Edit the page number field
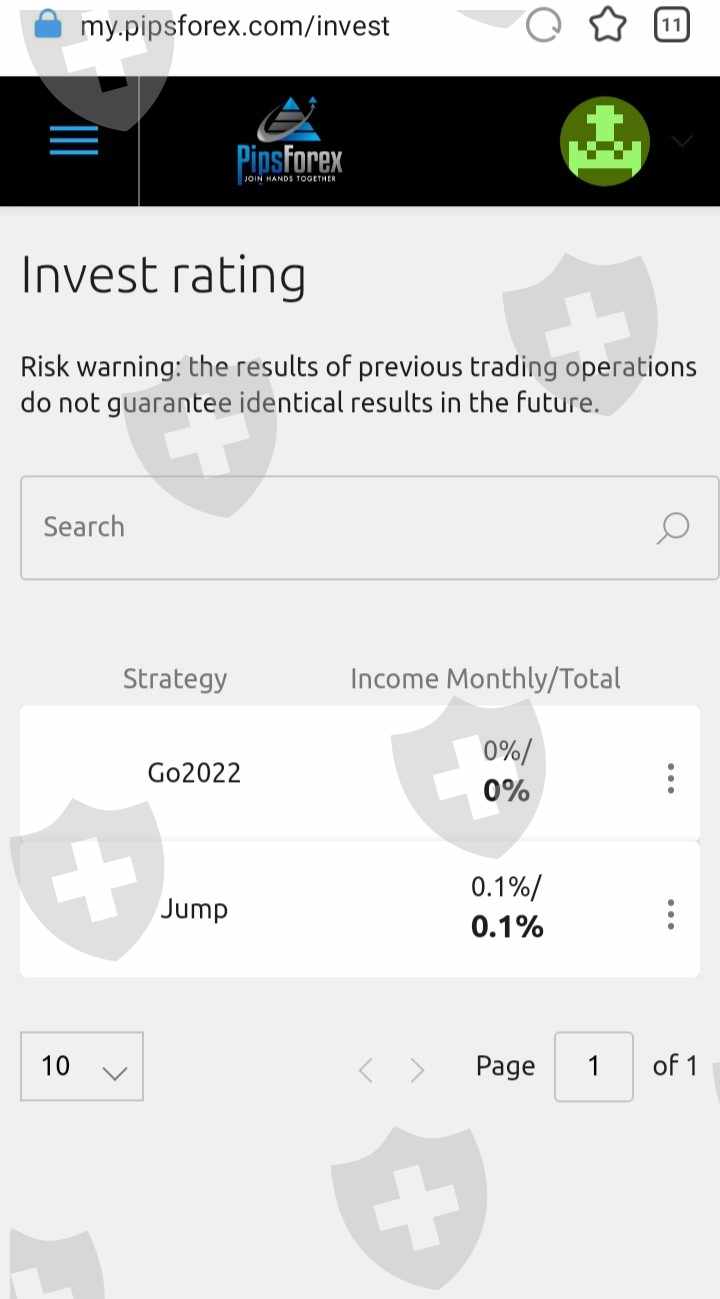 (594, 1066)
